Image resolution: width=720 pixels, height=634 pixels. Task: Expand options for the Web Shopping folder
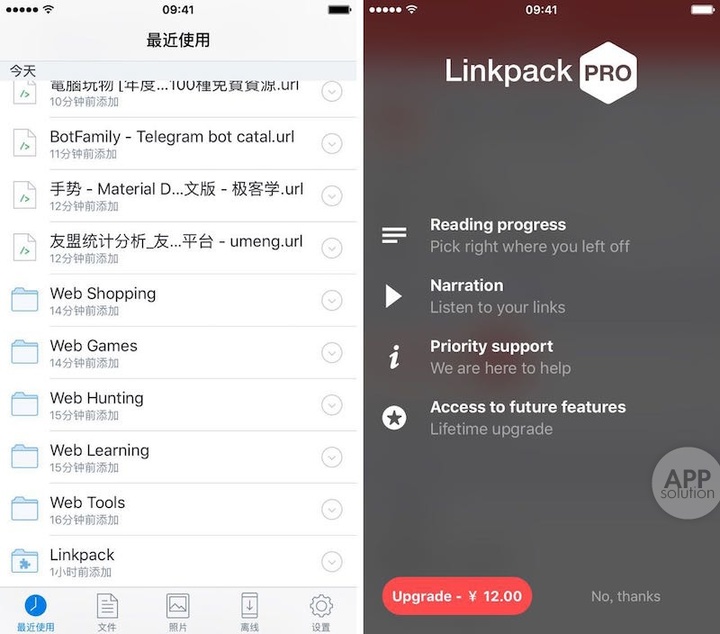[332, 300]
